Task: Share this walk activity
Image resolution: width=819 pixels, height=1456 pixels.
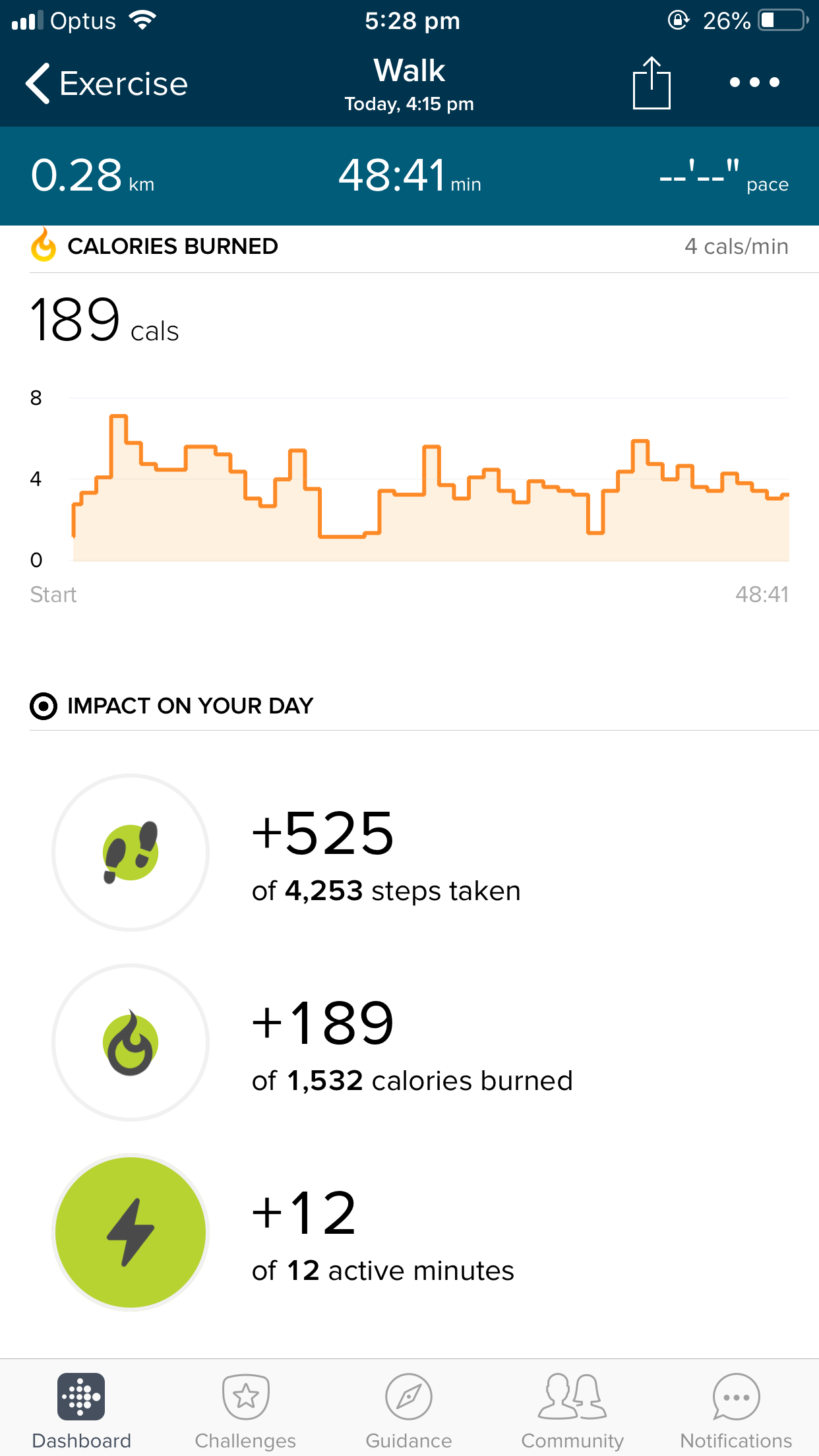Action: pos(651,84)
